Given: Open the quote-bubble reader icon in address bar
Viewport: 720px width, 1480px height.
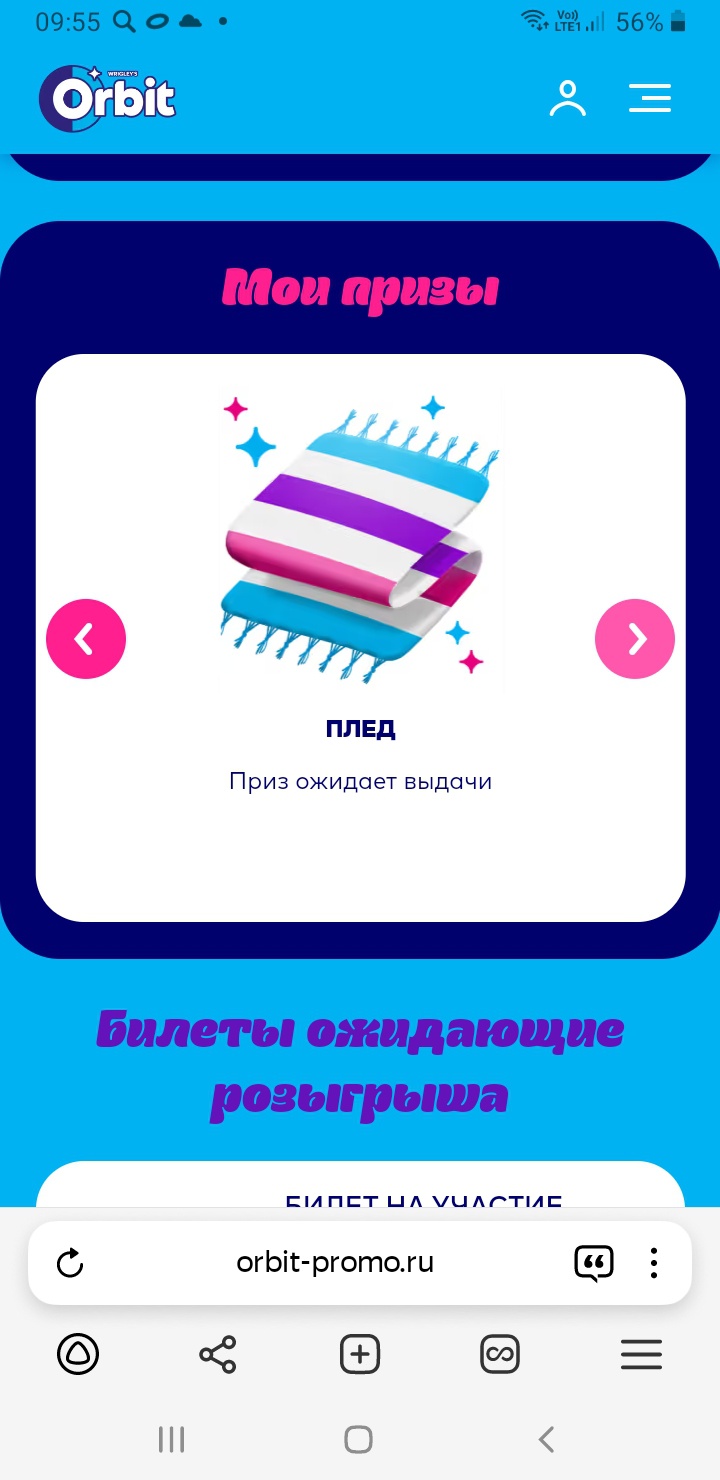Looking at the screenshot, I should (593, 1263).
